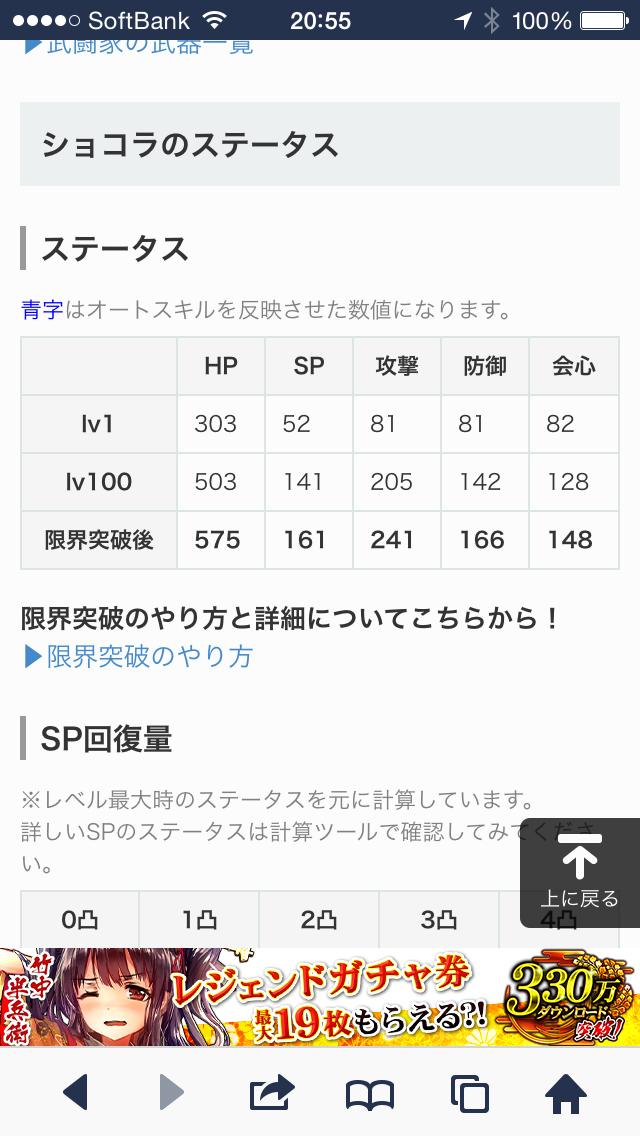Tap the 上に戻る back-to-top button

coord(580,872)
